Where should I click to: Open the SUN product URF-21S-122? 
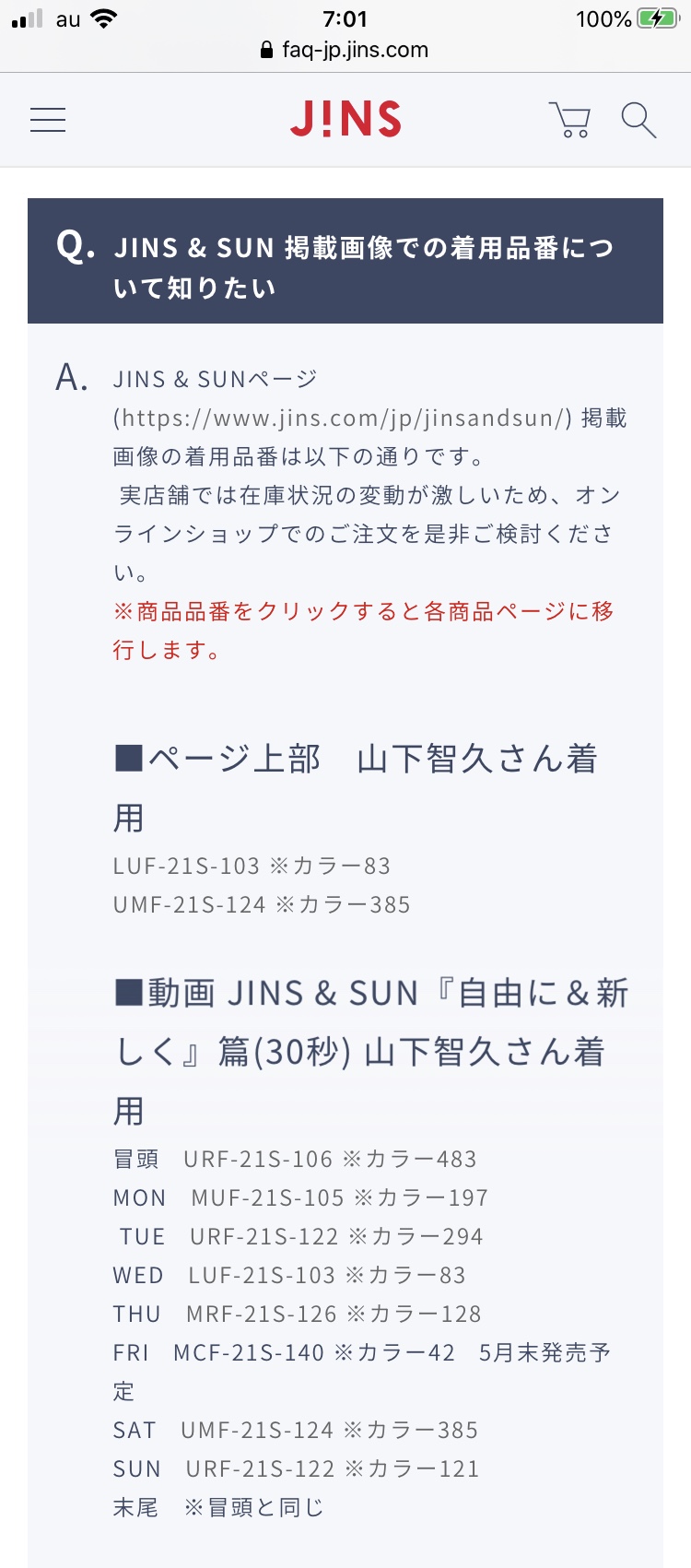pos(261,1469)
